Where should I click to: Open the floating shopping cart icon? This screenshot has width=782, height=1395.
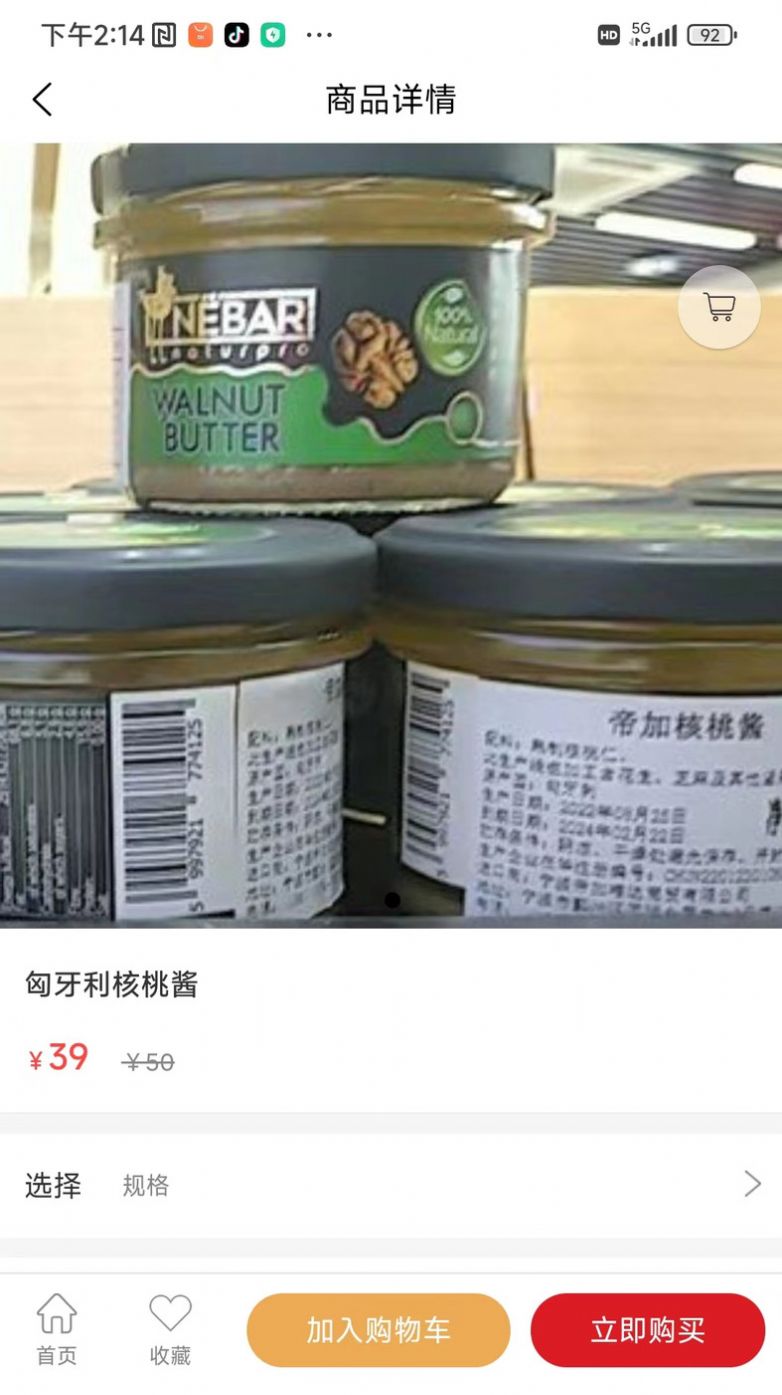(719, 306)
